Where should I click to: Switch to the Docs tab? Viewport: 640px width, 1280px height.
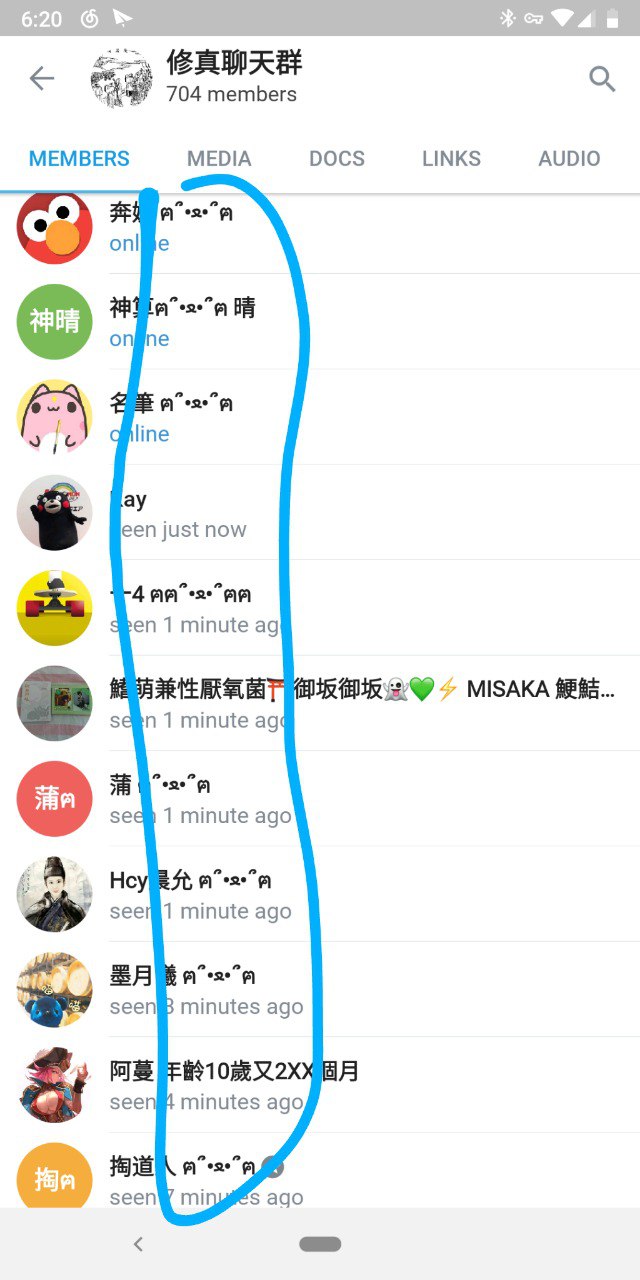coord(337,159)
